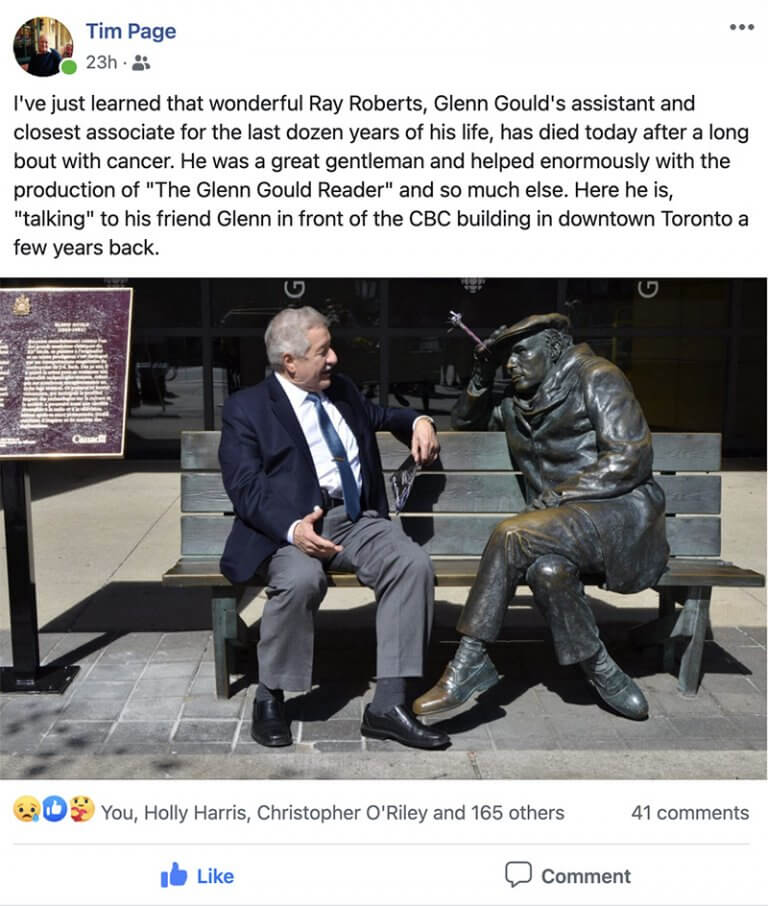Visit Tim Page's profile by name
Viewport: 768px width, 906px height.
[x=130, y=31]
